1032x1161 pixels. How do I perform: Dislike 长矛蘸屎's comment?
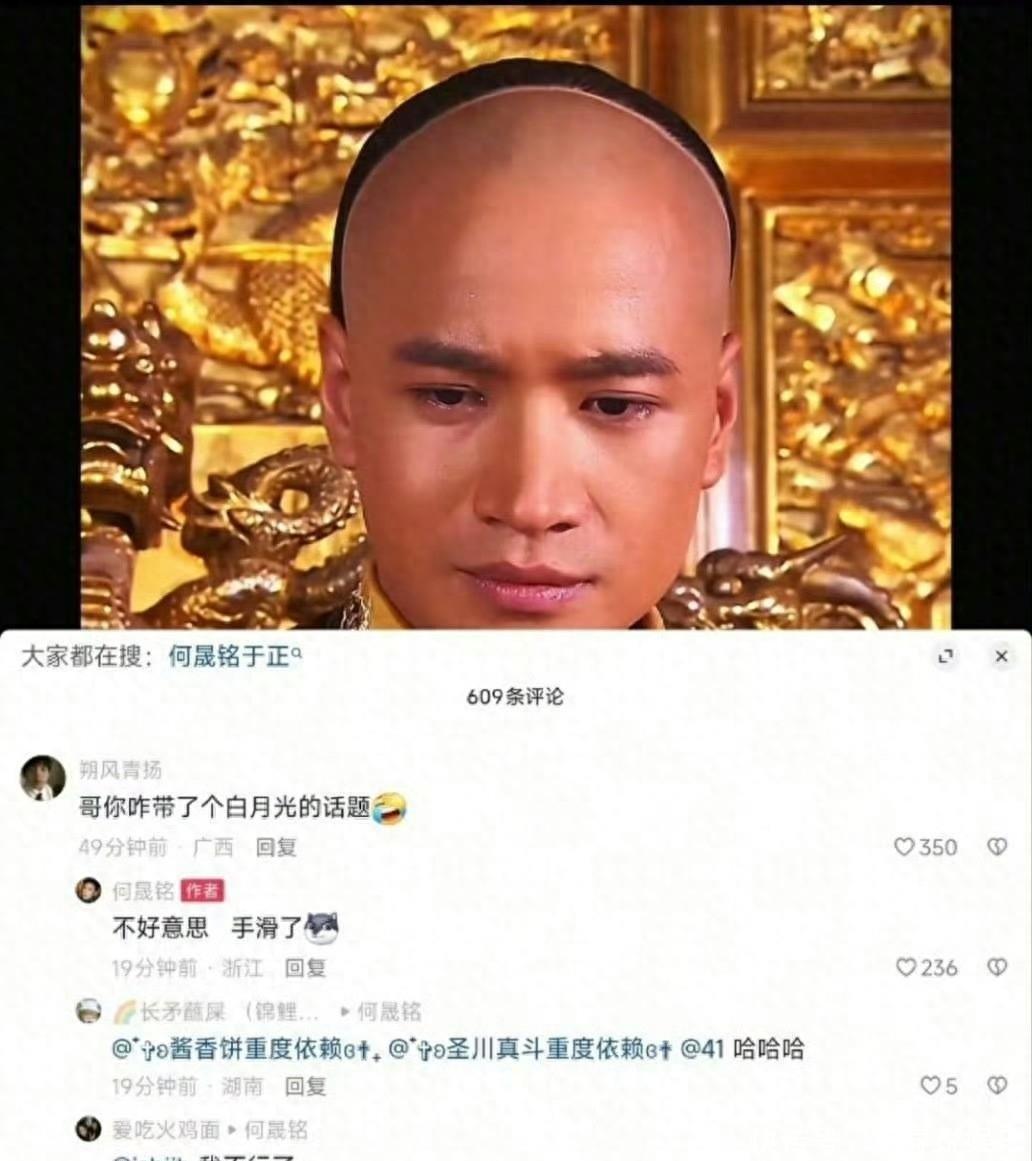coord(997,1086)
